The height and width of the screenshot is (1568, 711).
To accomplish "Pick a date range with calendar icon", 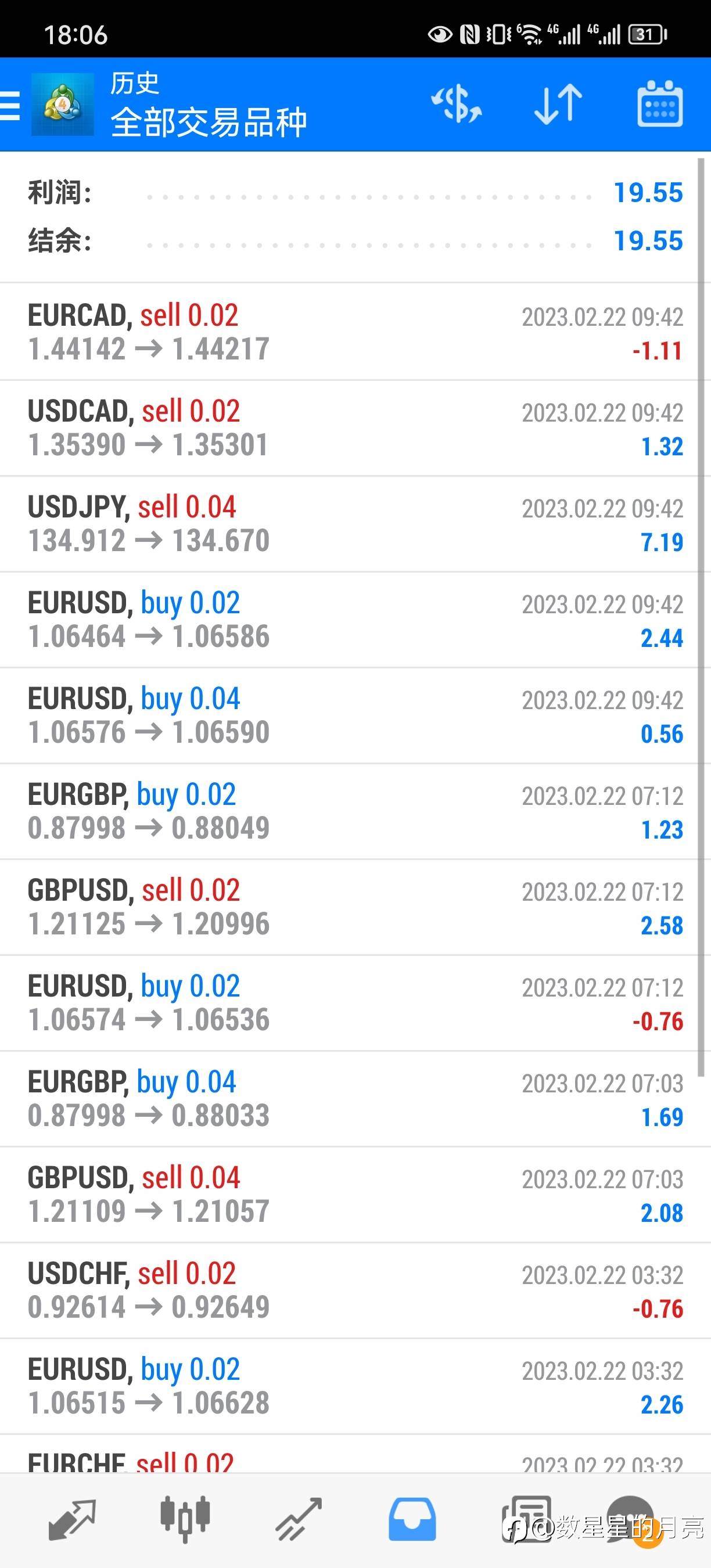I will [659, 104].
